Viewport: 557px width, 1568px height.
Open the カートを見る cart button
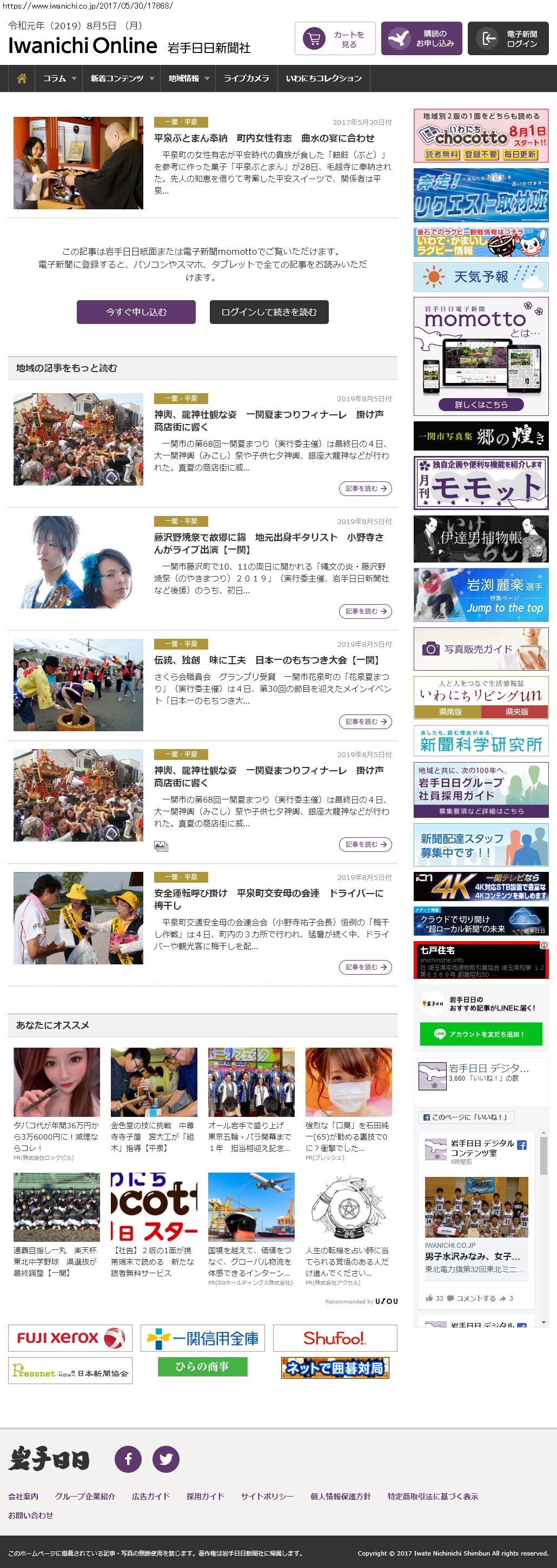[335, 39]
